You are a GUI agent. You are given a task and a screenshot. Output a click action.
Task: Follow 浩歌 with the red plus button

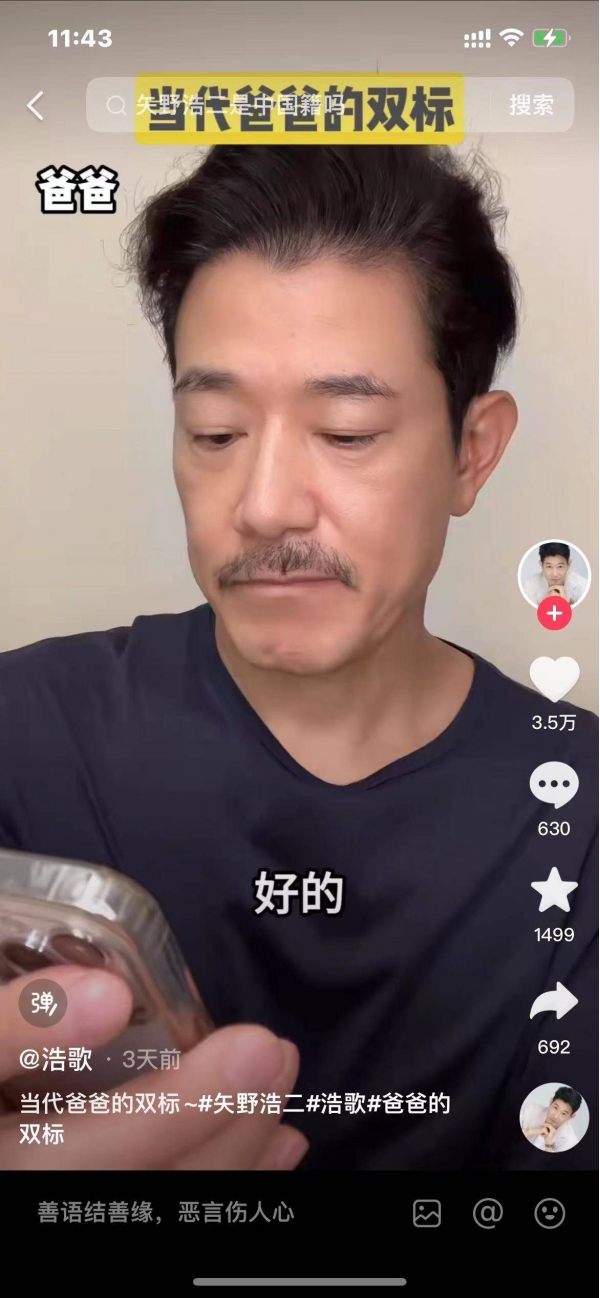click(x=554, y=613)
